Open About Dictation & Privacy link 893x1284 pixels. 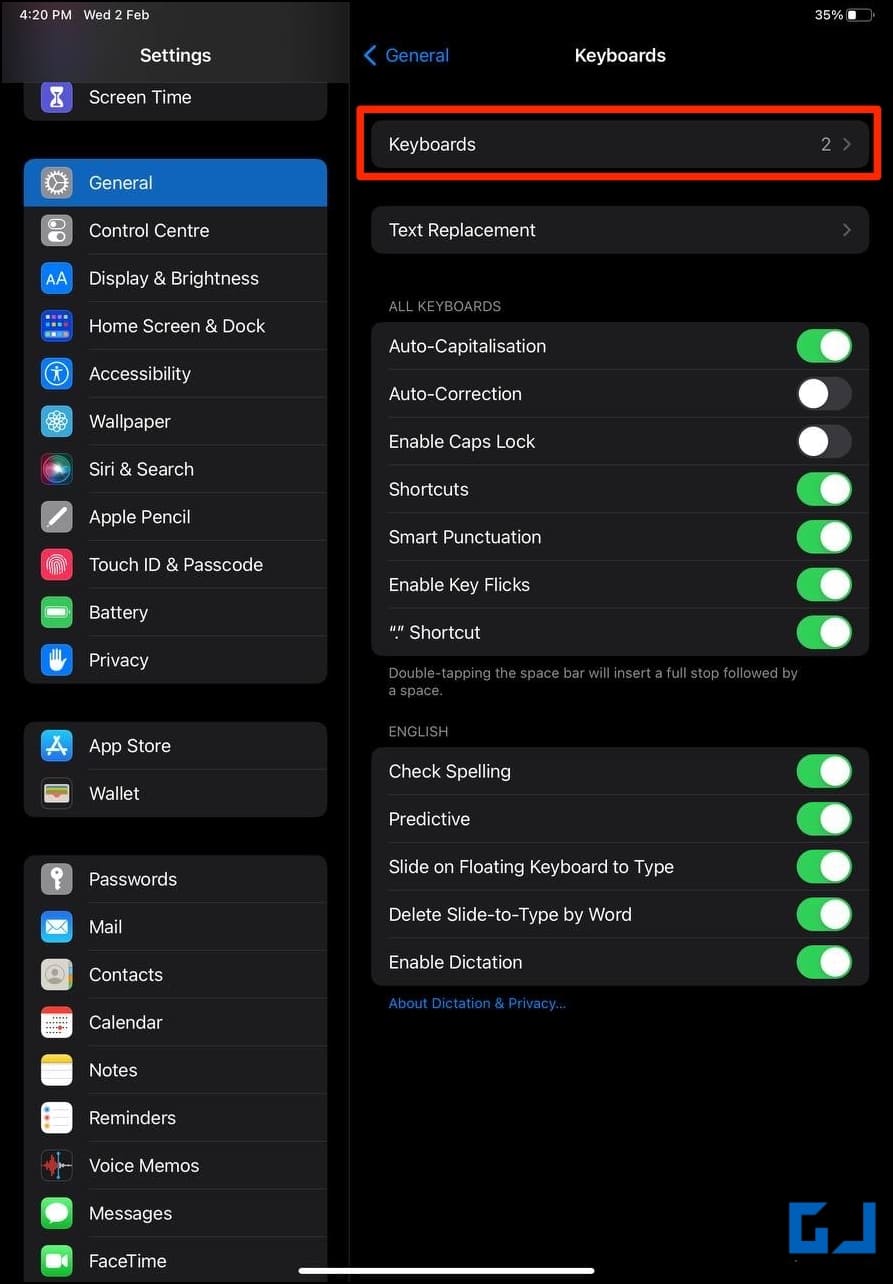477,1003
